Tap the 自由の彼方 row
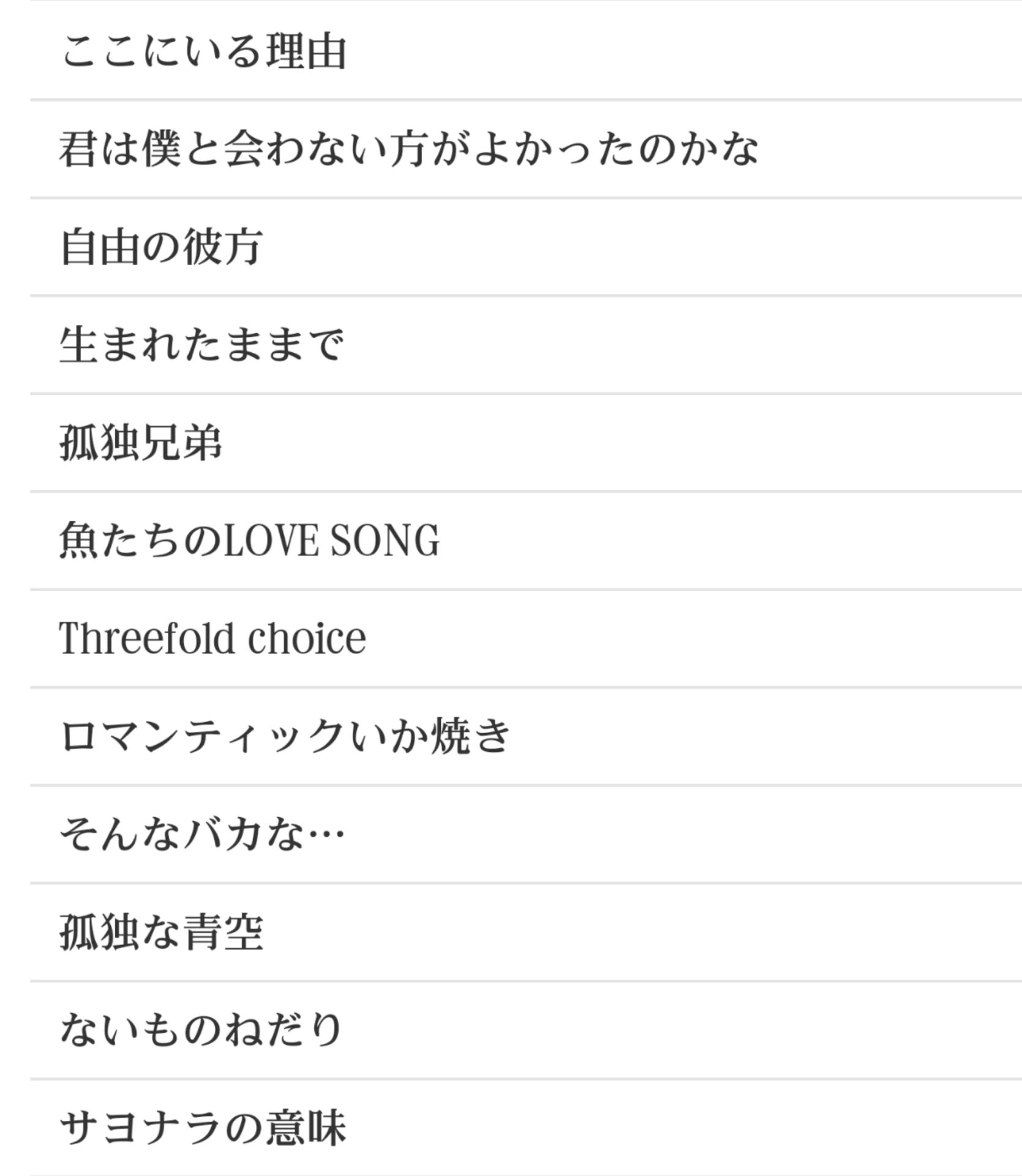This screenshot has width=1022, height=1176. coord(162,247)
